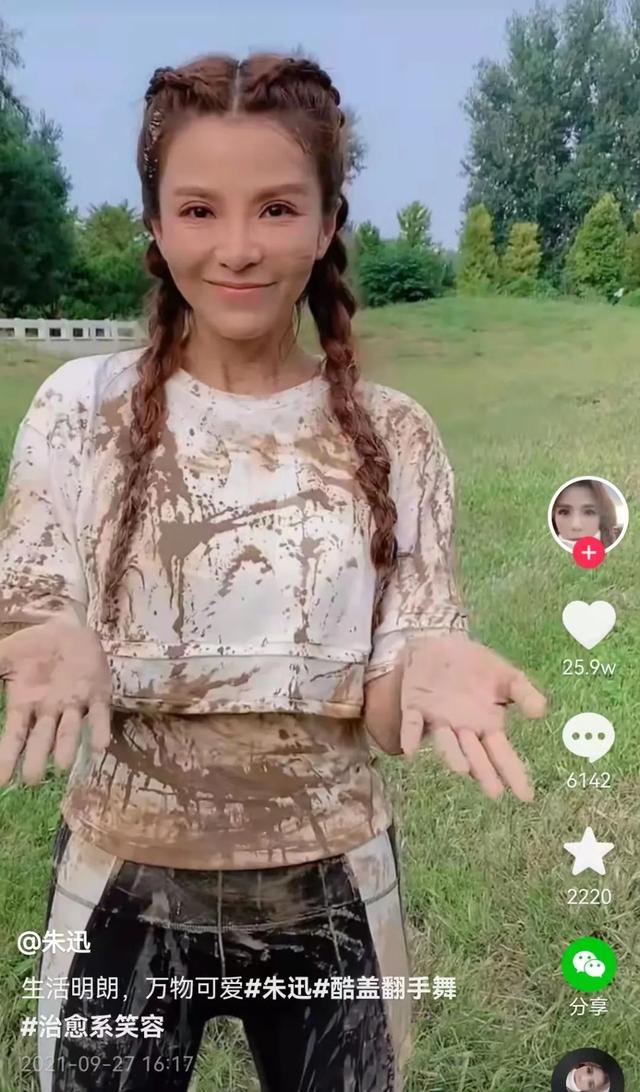Follow the creator with the red plus
The image size is (640, 1092).
pos(589,553)
